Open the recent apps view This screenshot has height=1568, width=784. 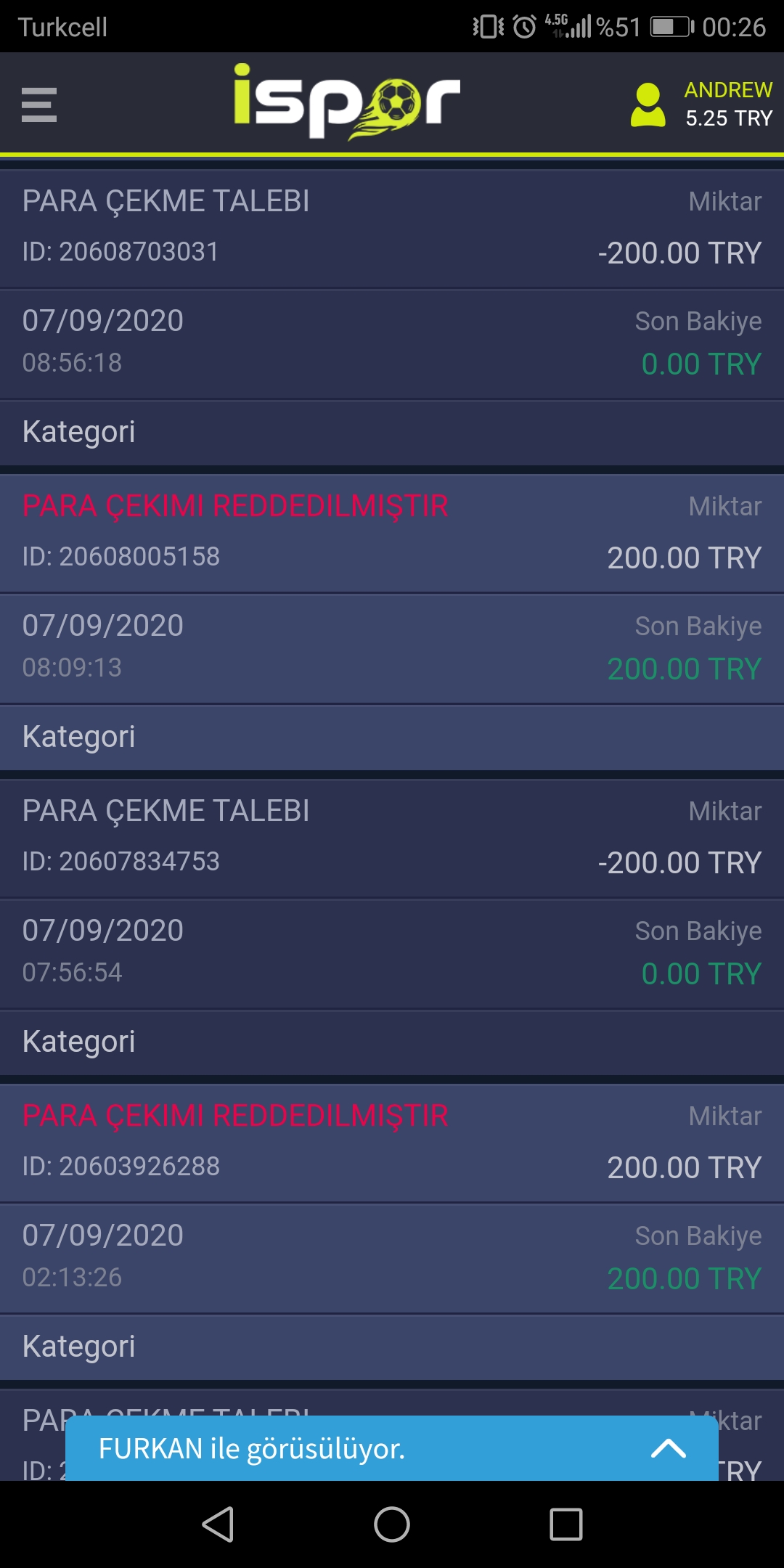tap(566, 1524)
